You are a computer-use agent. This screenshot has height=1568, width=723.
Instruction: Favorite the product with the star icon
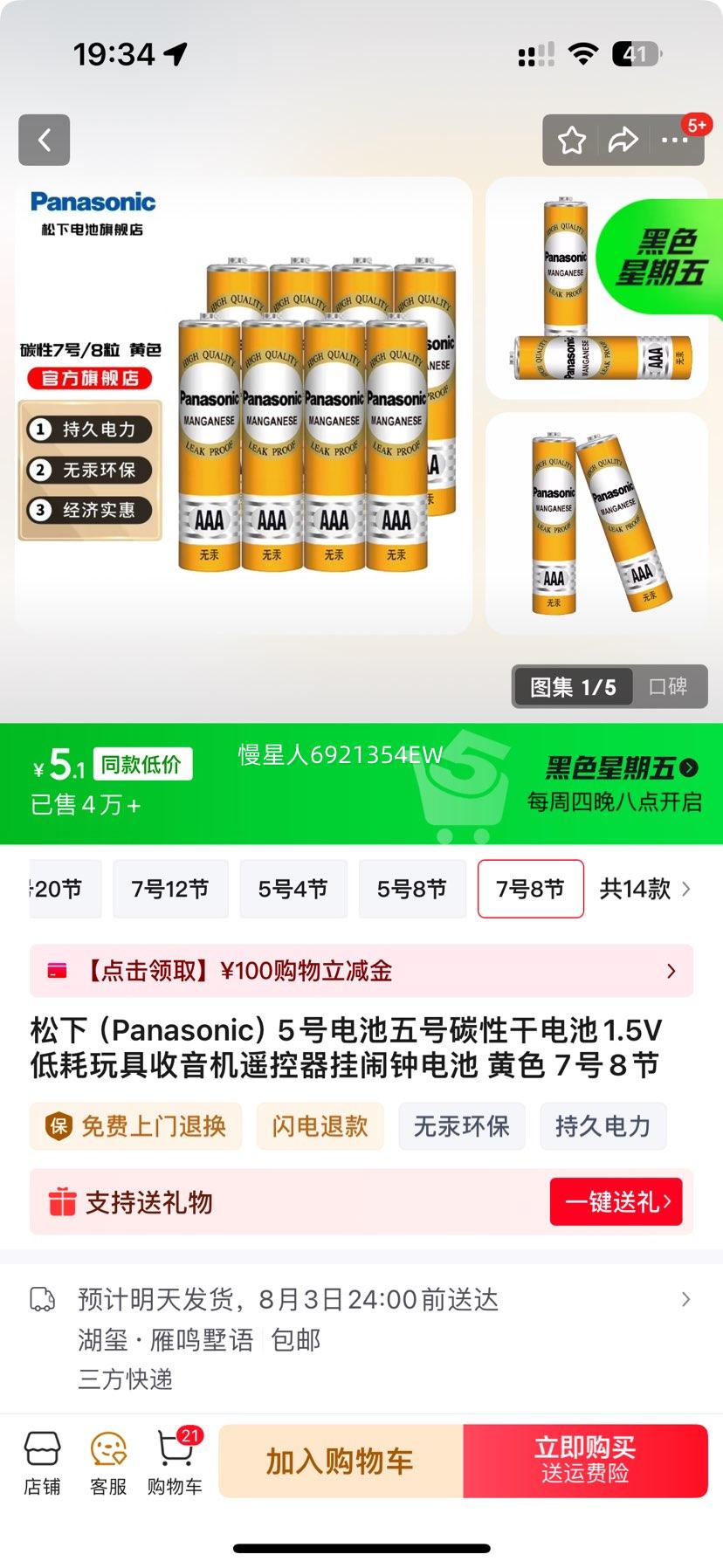pyautogui.click(x=572, y=140)
